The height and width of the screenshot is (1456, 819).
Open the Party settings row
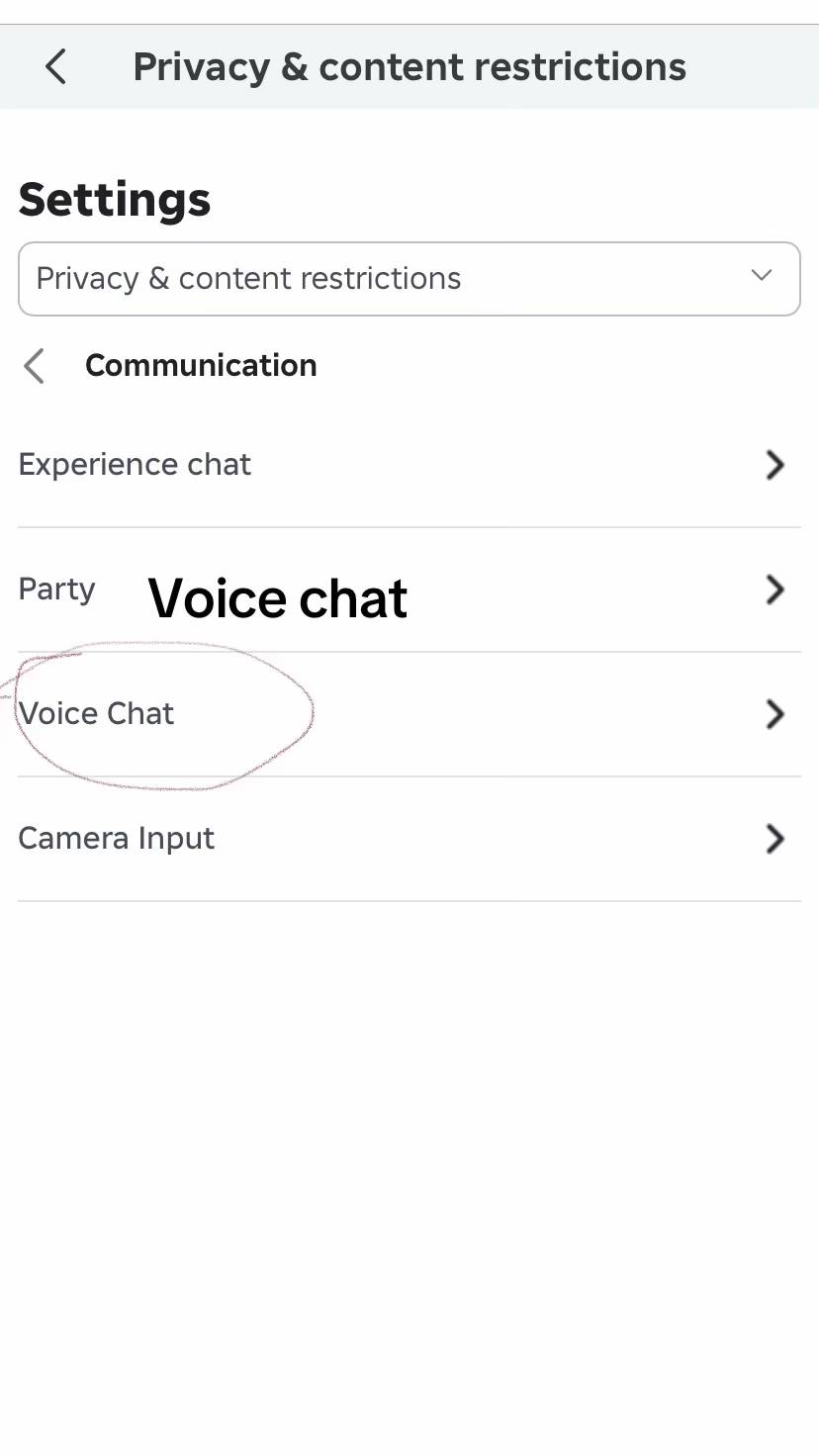[409, 590]
